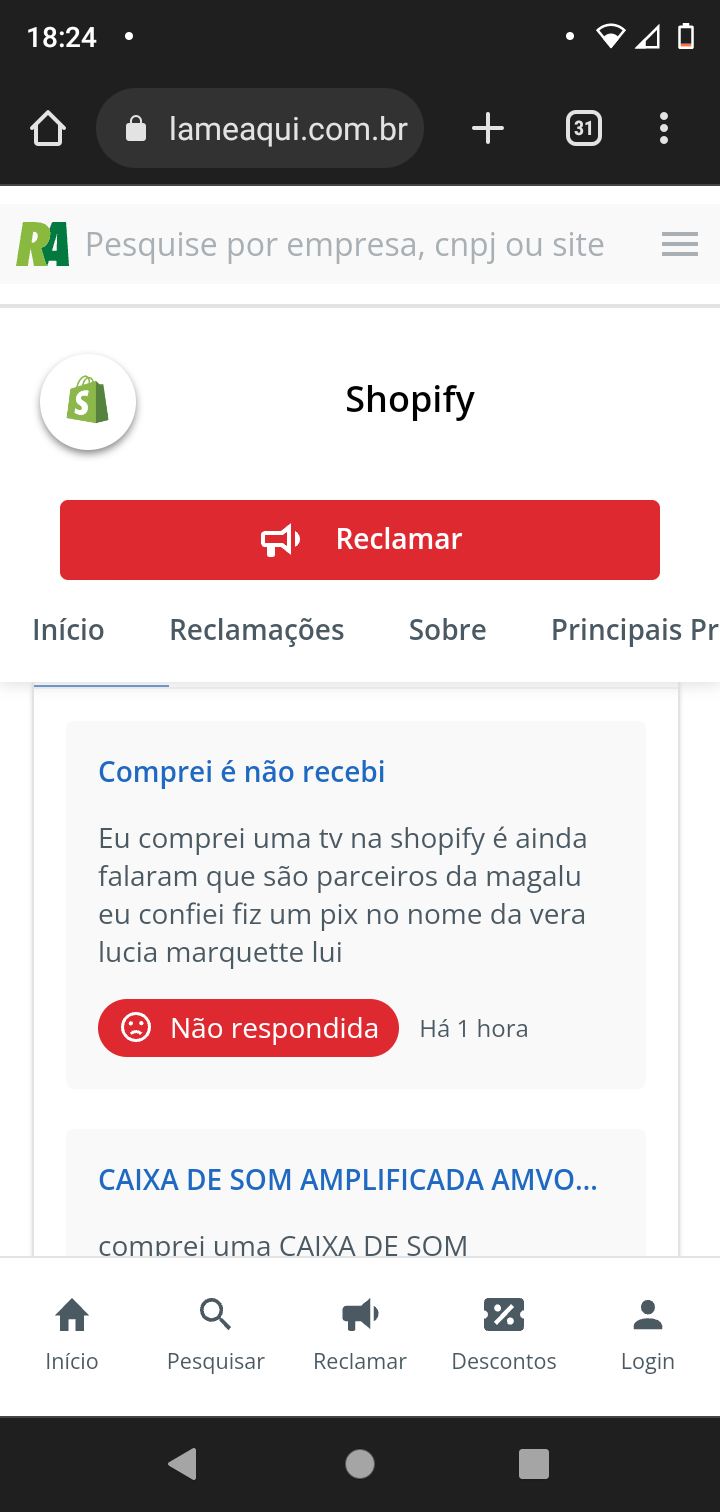The height and width of the screenshot is (1512, 720).
Task: Open the complaint 'Comprei é não recebi'
Action: coord(242,772)
